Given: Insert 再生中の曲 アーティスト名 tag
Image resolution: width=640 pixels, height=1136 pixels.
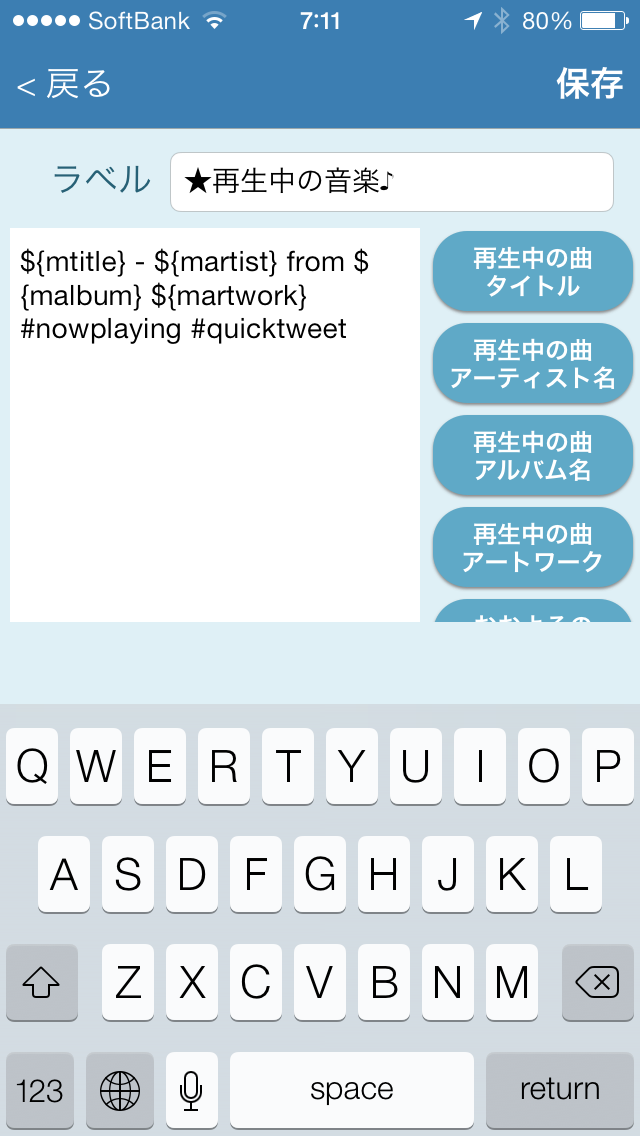Looking at the screenshot, I should 533,364.
